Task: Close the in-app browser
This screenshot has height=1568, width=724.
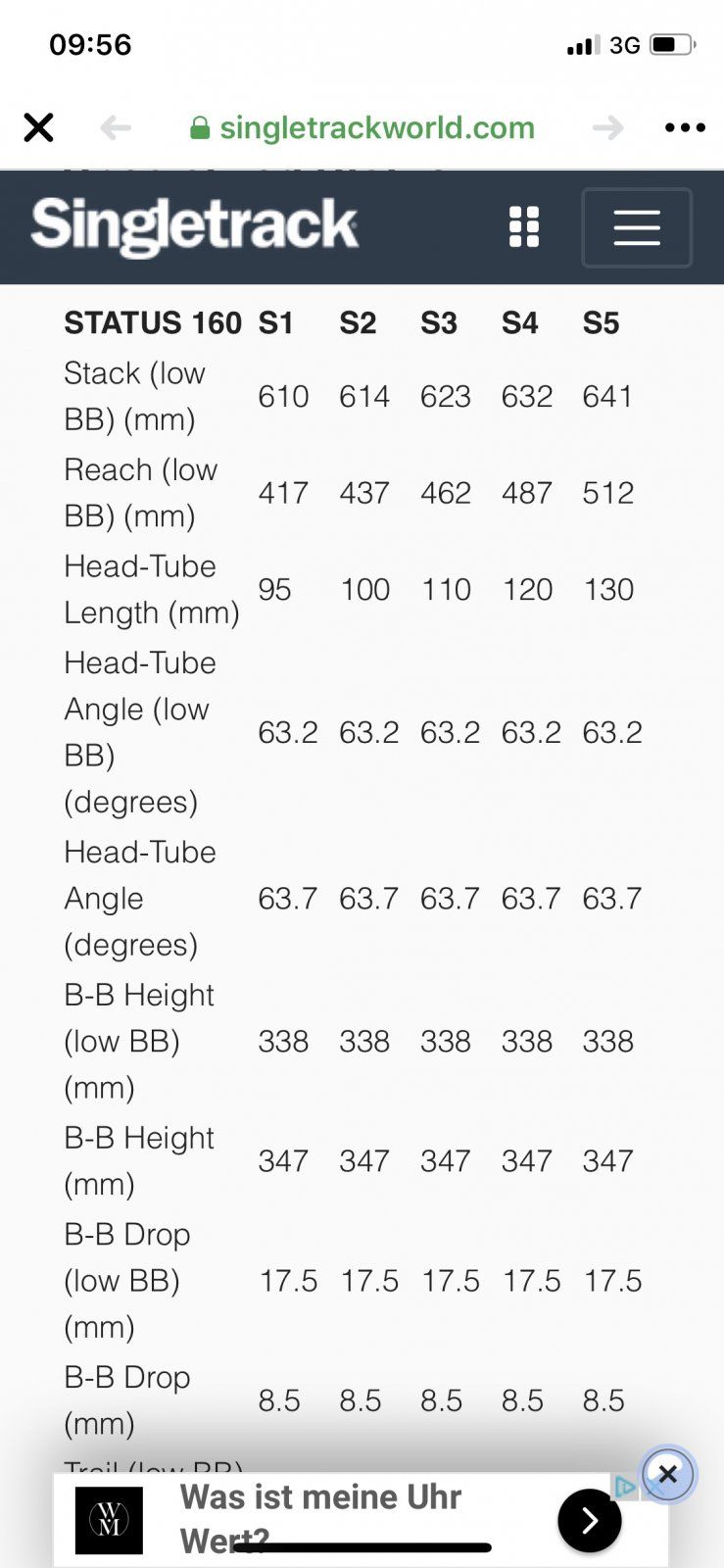Action: coord(38,127)
